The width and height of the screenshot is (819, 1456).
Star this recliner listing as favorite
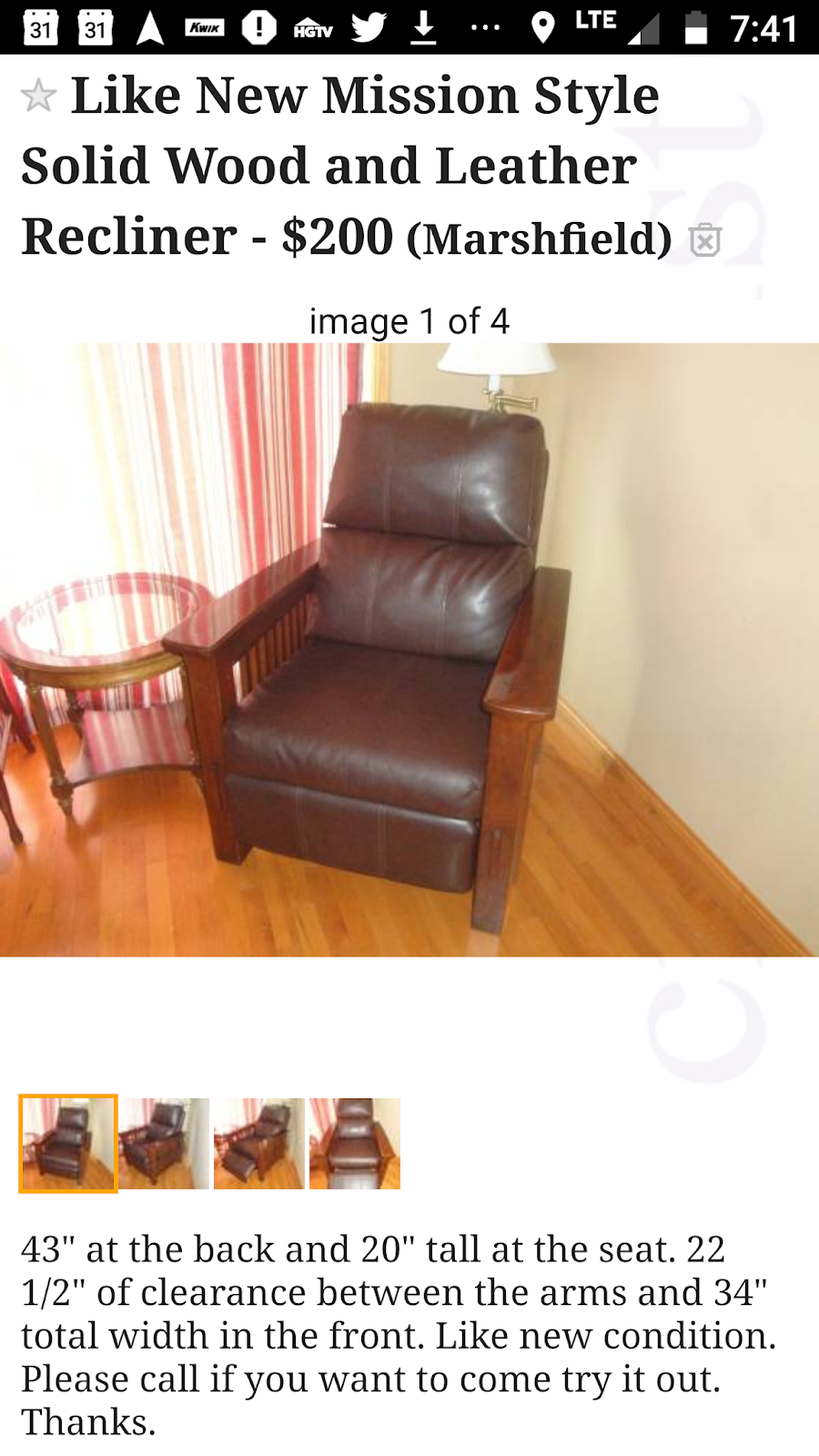(38, 96)
